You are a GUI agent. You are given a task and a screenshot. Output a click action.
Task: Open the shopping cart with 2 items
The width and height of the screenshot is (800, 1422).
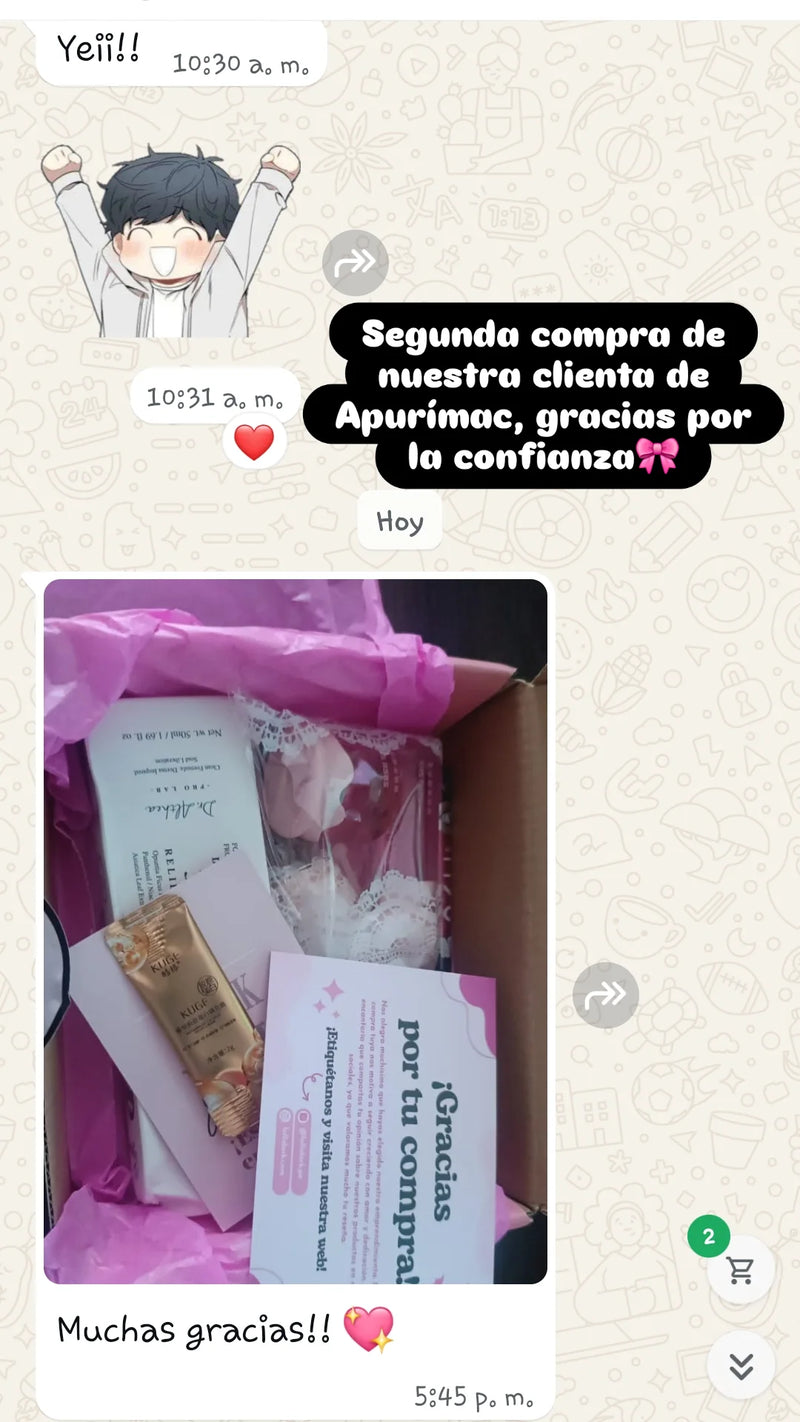740,1270
